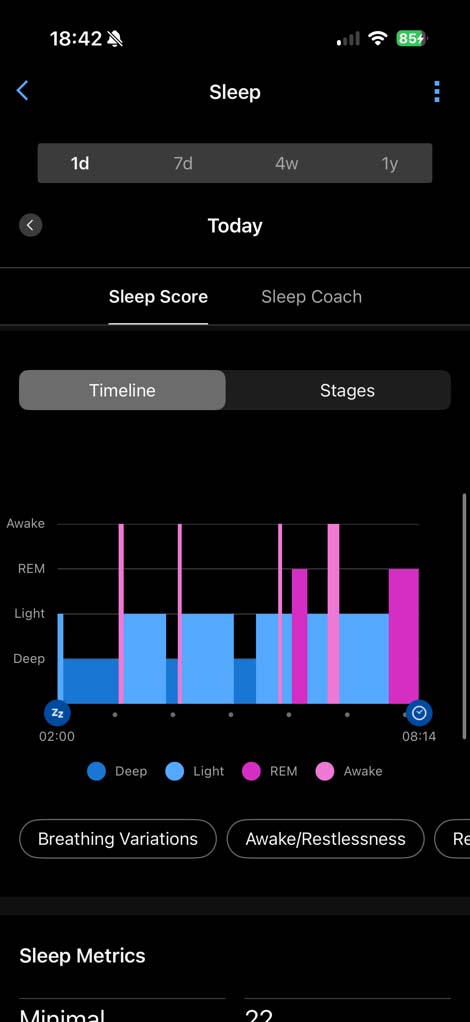
Task: Tap the Breathing Variations chip
Action: (118, 839)
